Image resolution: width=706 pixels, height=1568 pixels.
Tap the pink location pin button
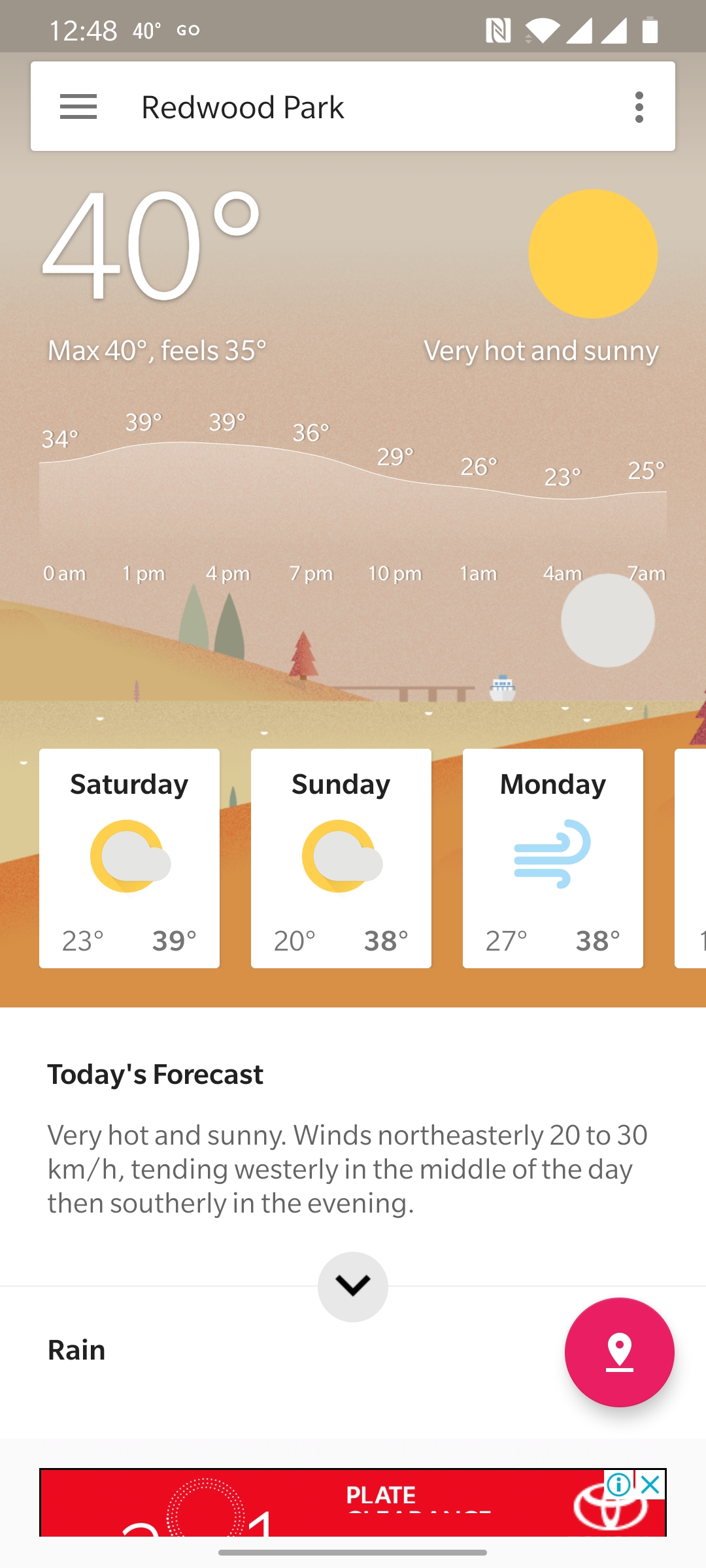619,1352
